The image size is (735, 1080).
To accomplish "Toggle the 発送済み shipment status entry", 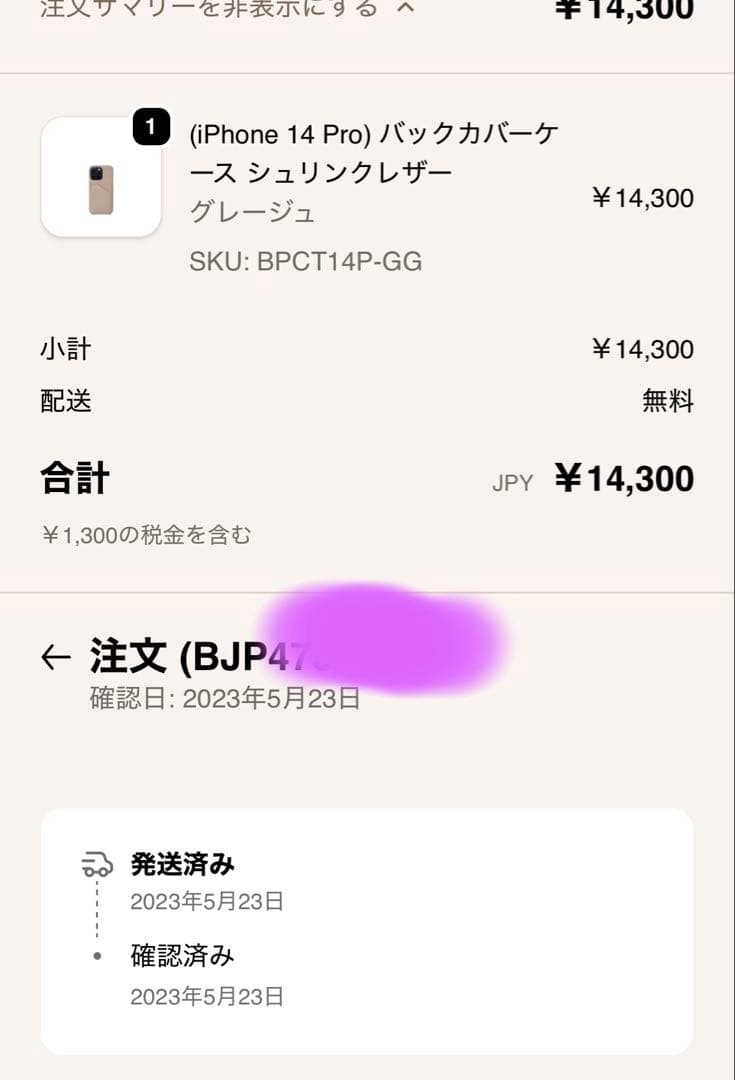I will point(182,862).
